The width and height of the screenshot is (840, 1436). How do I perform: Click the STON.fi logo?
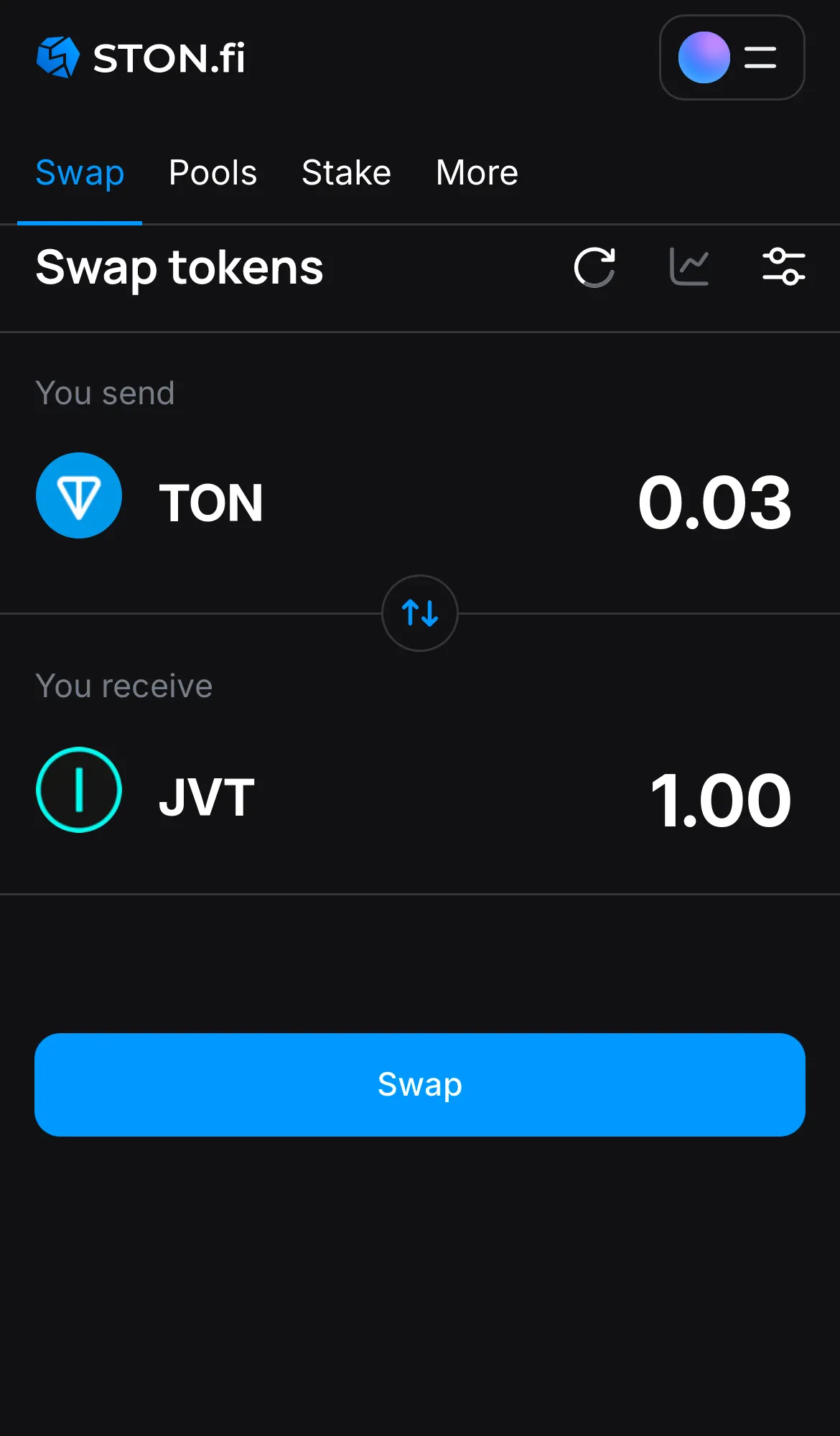(x=141, y=57)
